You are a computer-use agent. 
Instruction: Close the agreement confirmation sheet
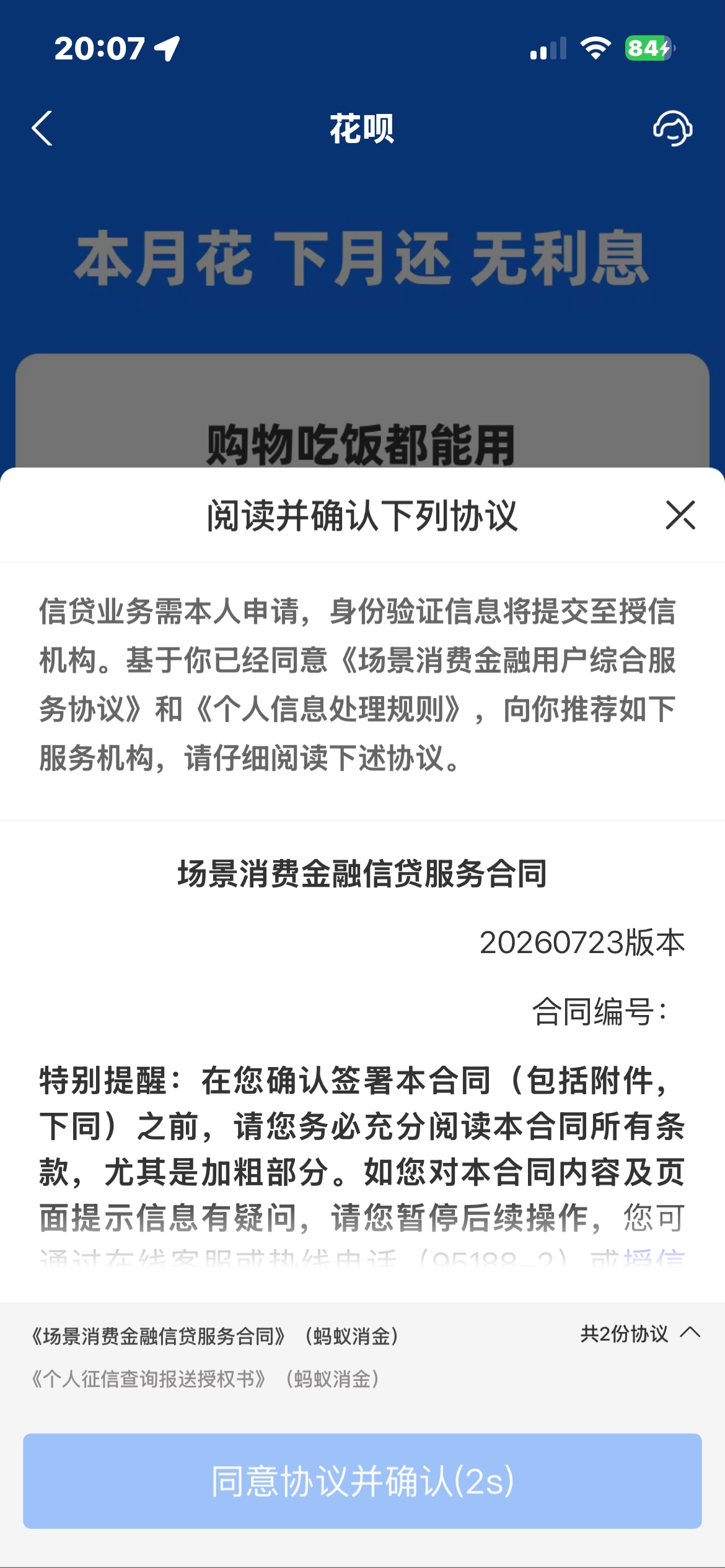point(680,515)
